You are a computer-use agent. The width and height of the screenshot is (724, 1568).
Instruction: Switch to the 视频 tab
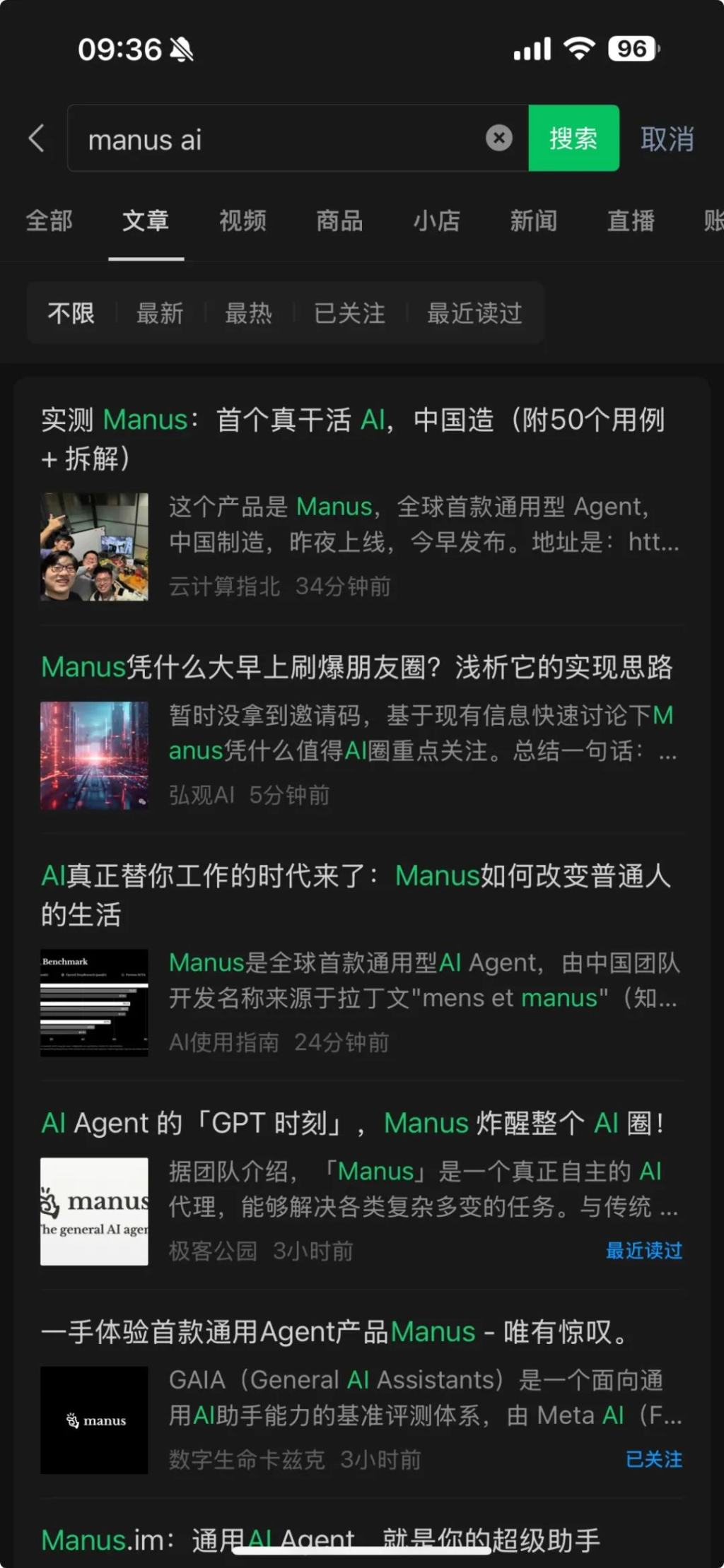tap(243, 221)
